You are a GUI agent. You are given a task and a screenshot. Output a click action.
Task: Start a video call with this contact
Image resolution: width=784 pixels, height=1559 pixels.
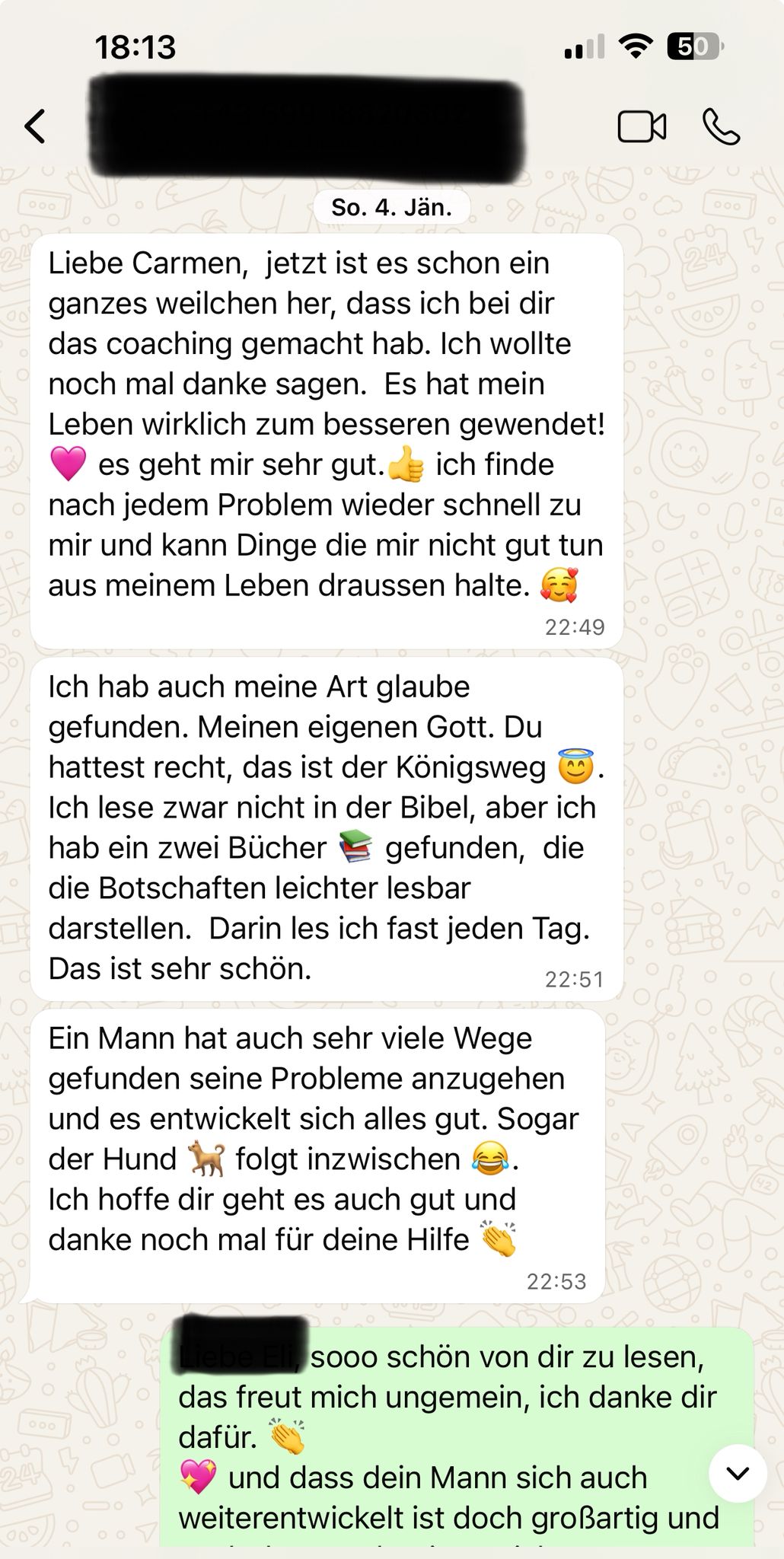[x=641, y=127]
